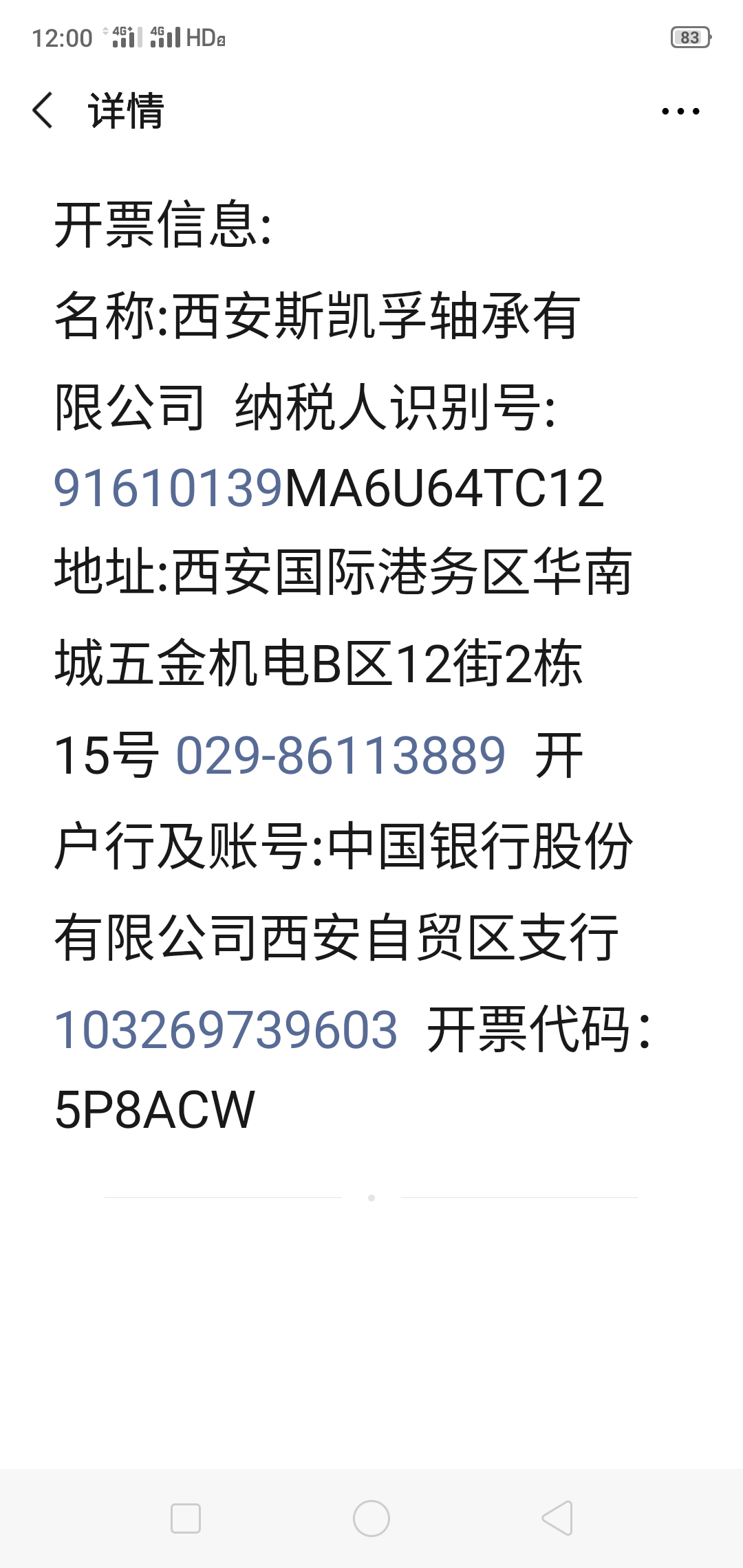Go to home screen via circle button
This screenshot has width=743, height=1568.
pos(371,1518)
